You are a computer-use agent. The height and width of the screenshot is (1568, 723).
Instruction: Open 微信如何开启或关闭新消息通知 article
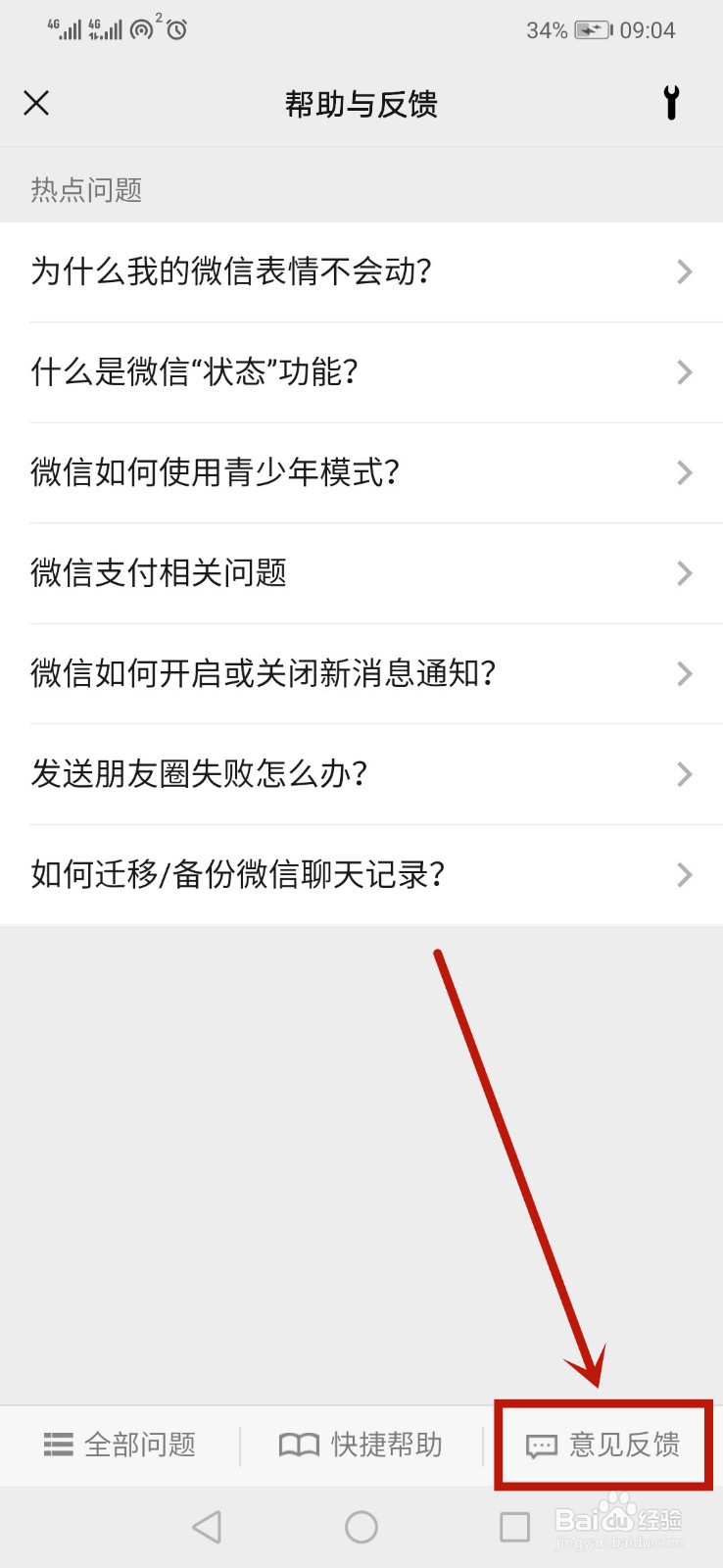tap(361, 673)
